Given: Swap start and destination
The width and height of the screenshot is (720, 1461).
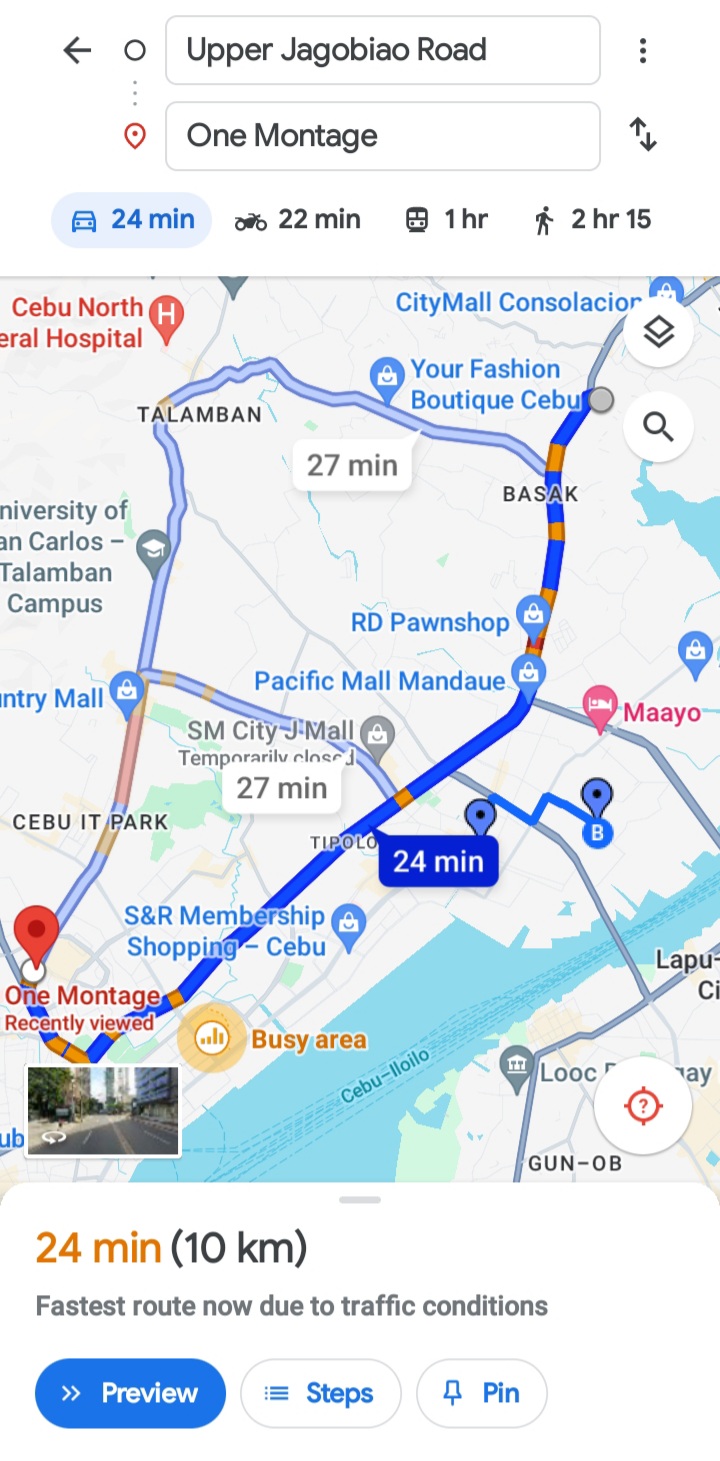Looking at the screenshot, I should pyautogui.click(x=643, y=134).
